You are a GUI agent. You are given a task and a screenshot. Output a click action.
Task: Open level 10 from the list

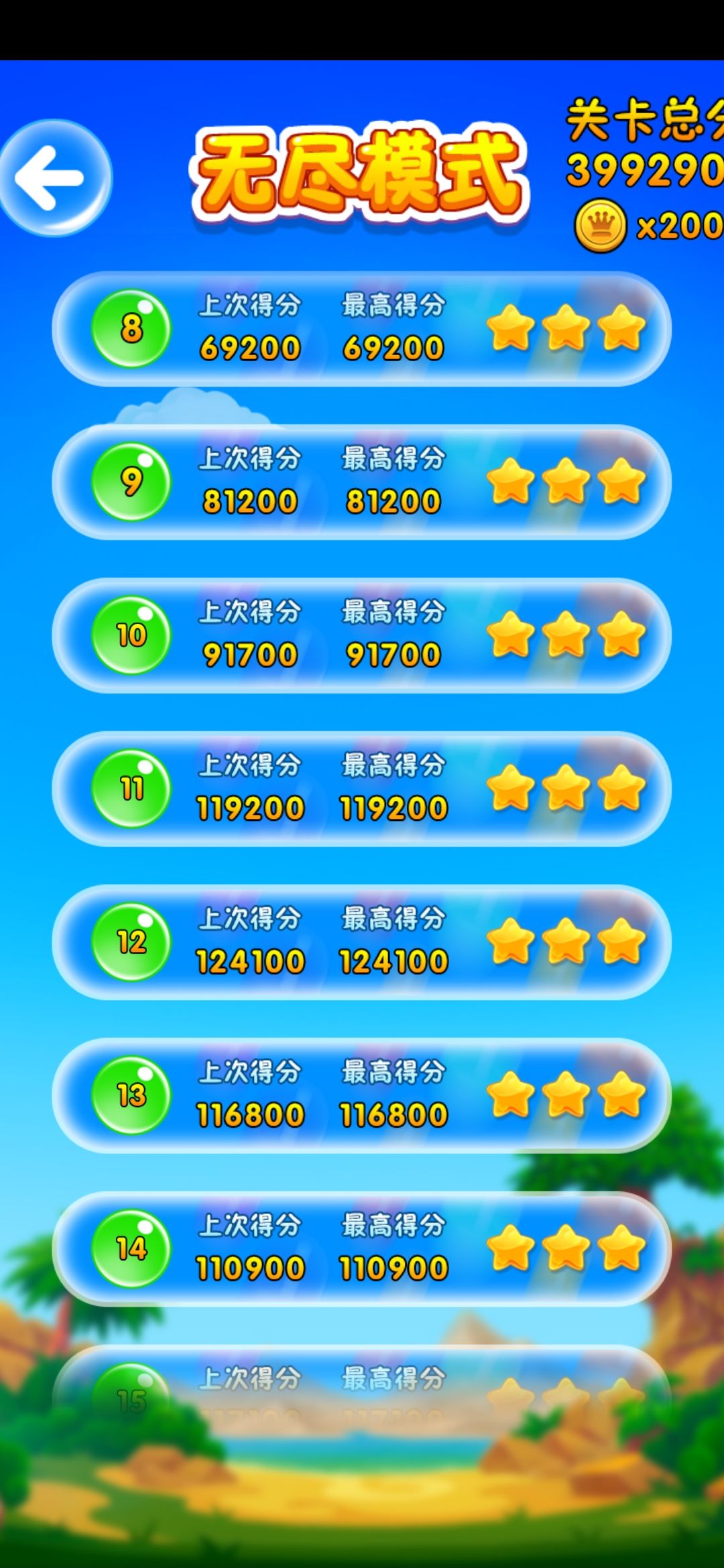coord(132,635)
